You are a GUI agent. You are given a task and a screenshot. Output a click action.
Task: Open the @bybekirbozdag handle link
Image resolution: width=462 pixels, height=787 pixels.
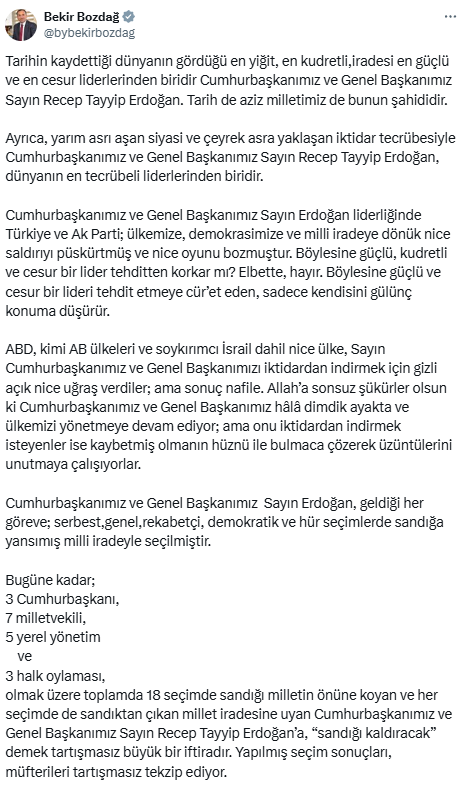pyautogui.click(x=89, y=33)
